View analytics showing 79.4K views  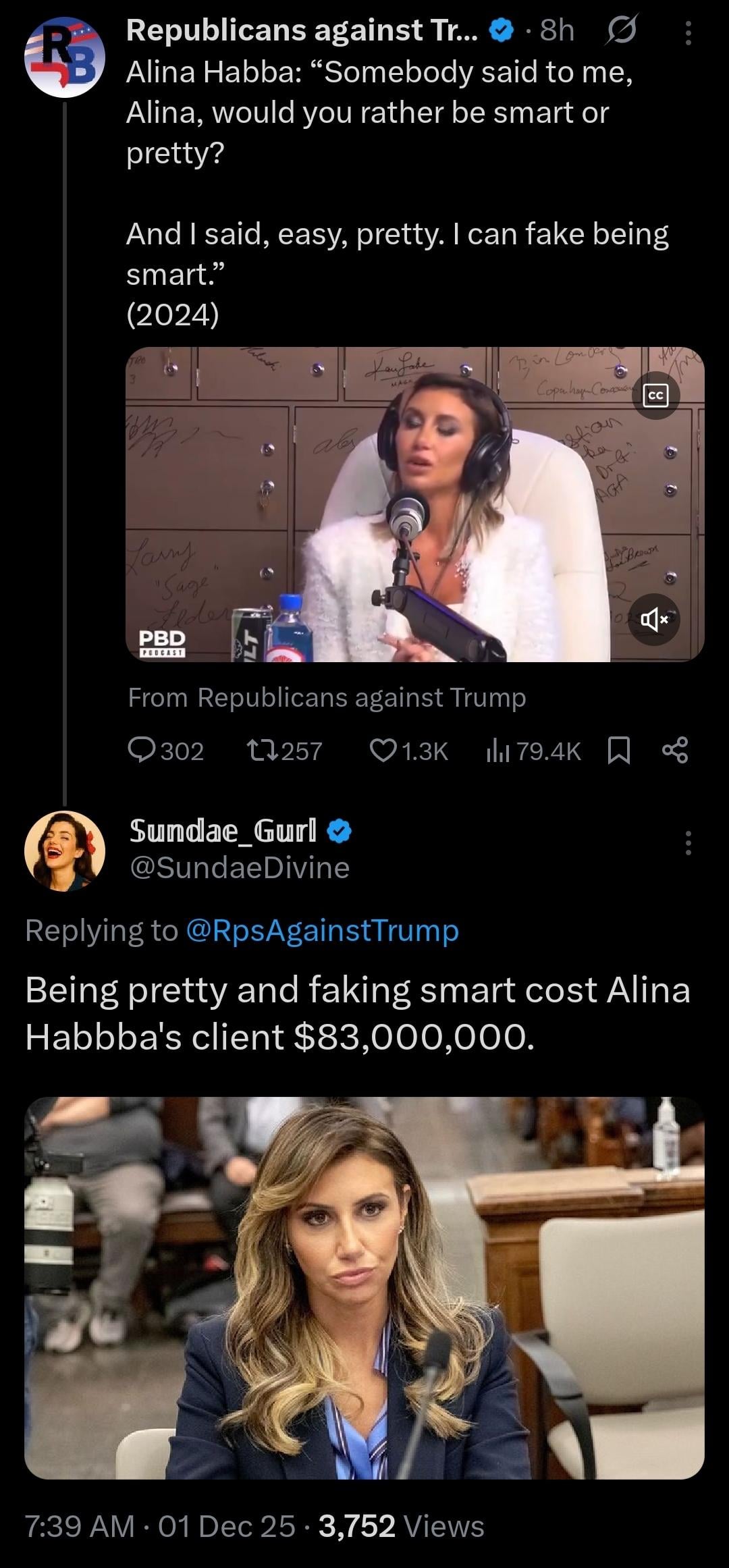pos(533,751)
